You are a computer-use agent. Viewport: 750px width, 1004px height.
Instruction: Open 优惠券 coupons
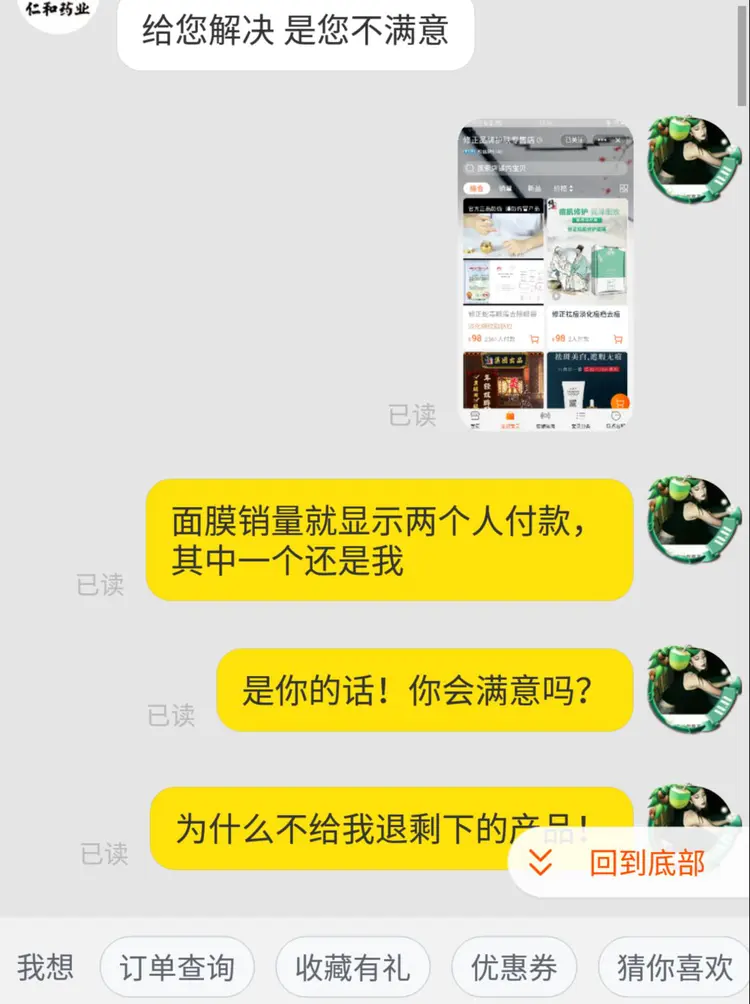click(513, 965)
